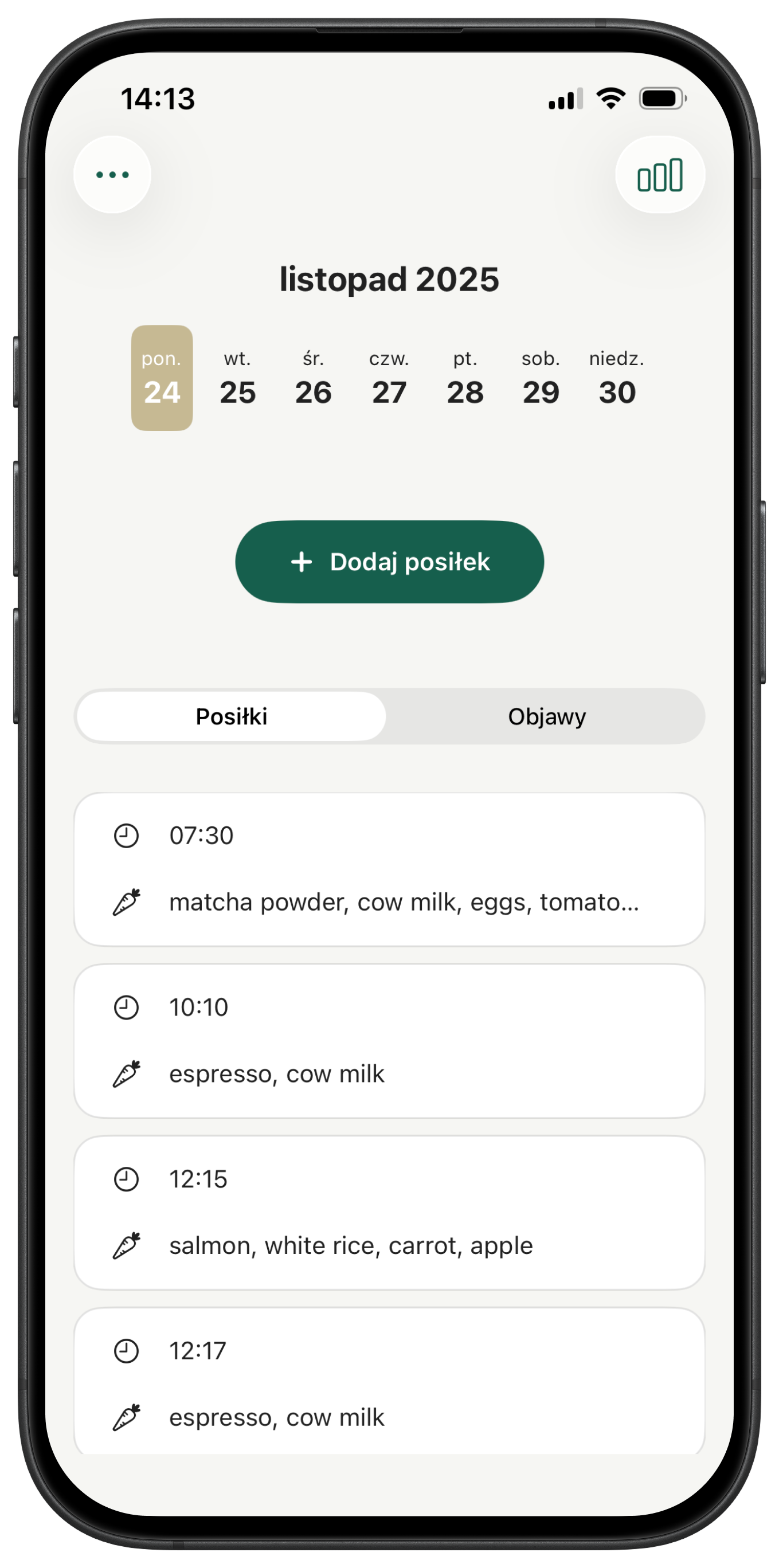The height and width of the screenshot is (1568, 779).
Task: Open the 07:30 matcha powder meal
Action: [x=390, y=869]
